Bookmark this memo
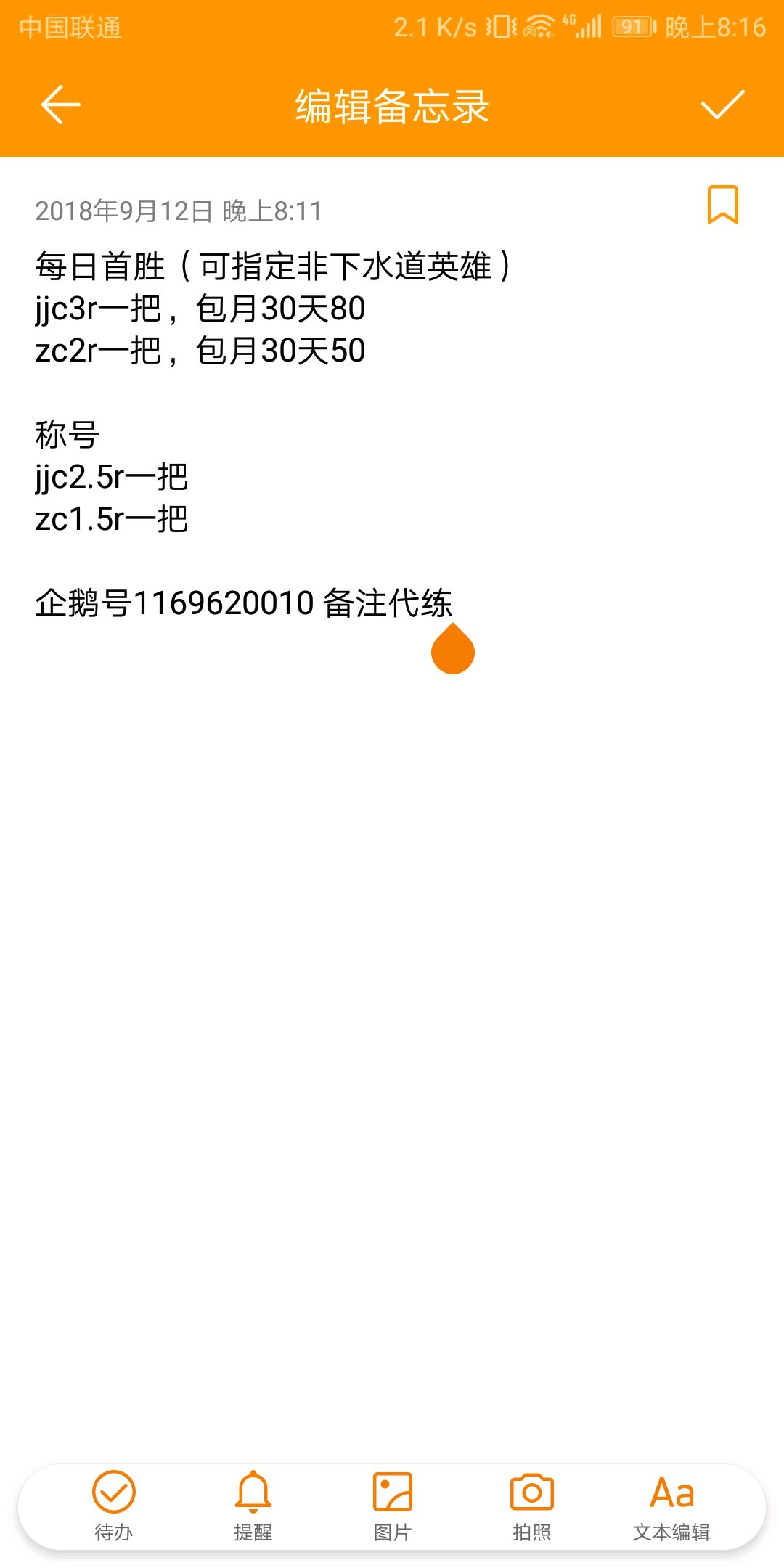 click(722, 205)
